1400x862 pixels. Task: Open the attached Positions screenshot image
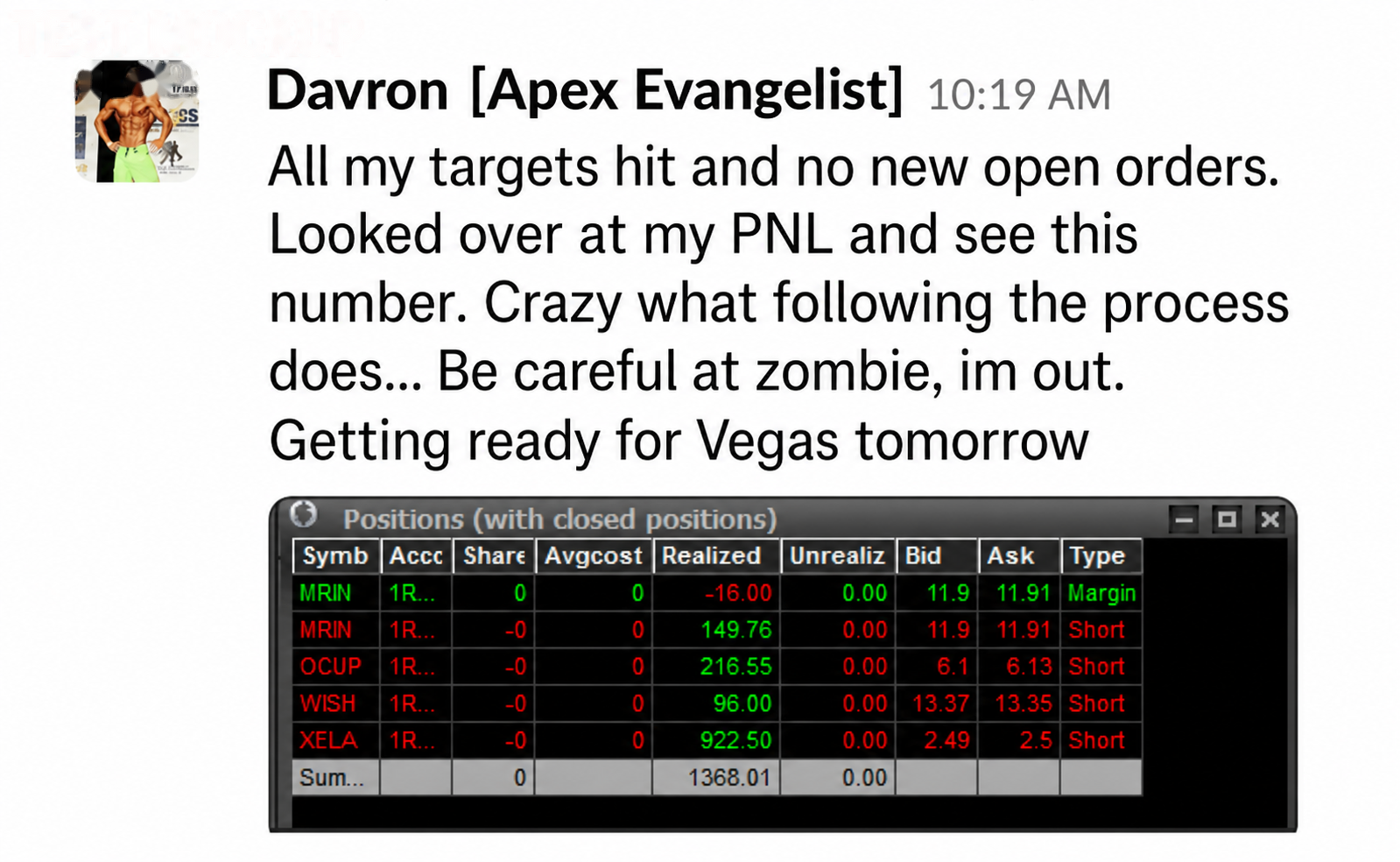point(783,664)
